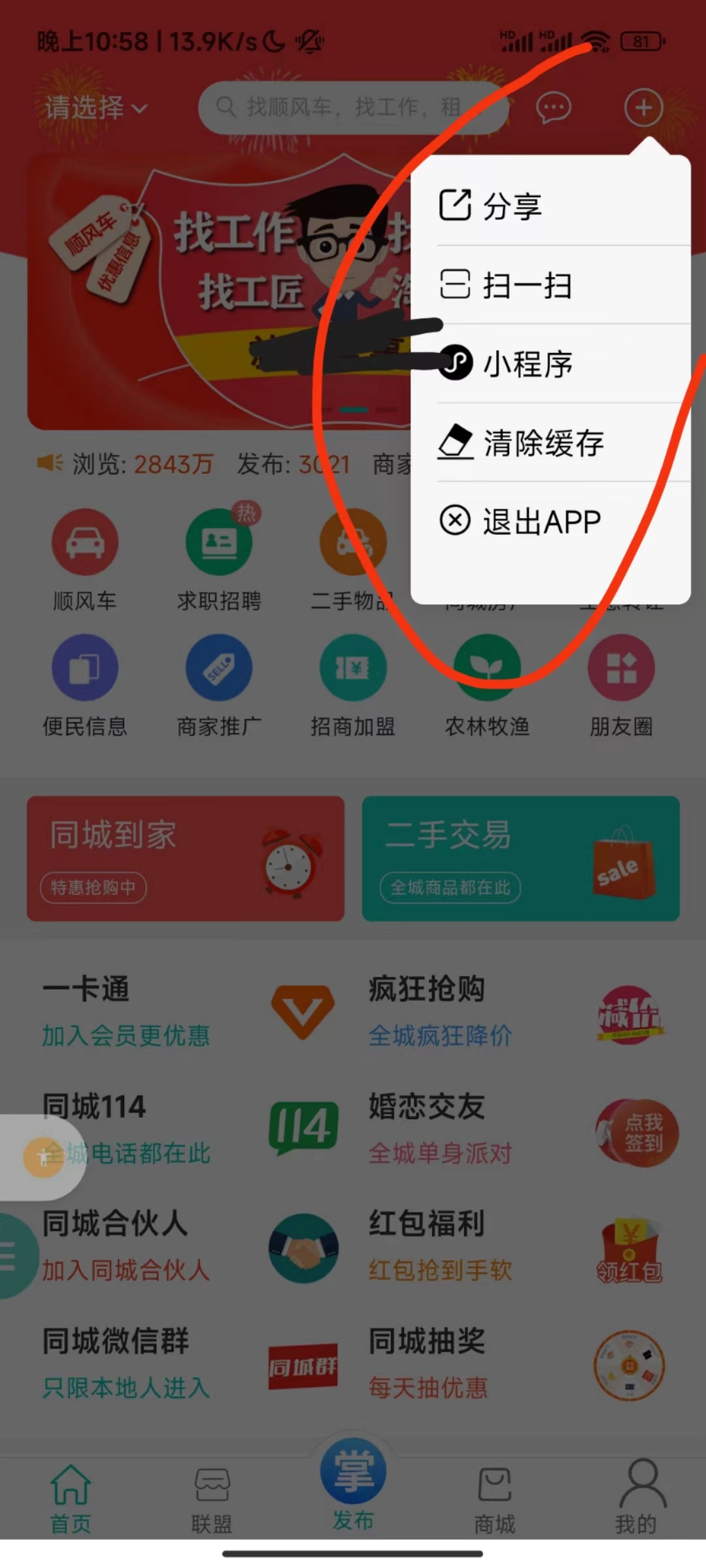Open the 二手交易 card
This screenshot has width=706, height=1568.
[x=521, y=858]
